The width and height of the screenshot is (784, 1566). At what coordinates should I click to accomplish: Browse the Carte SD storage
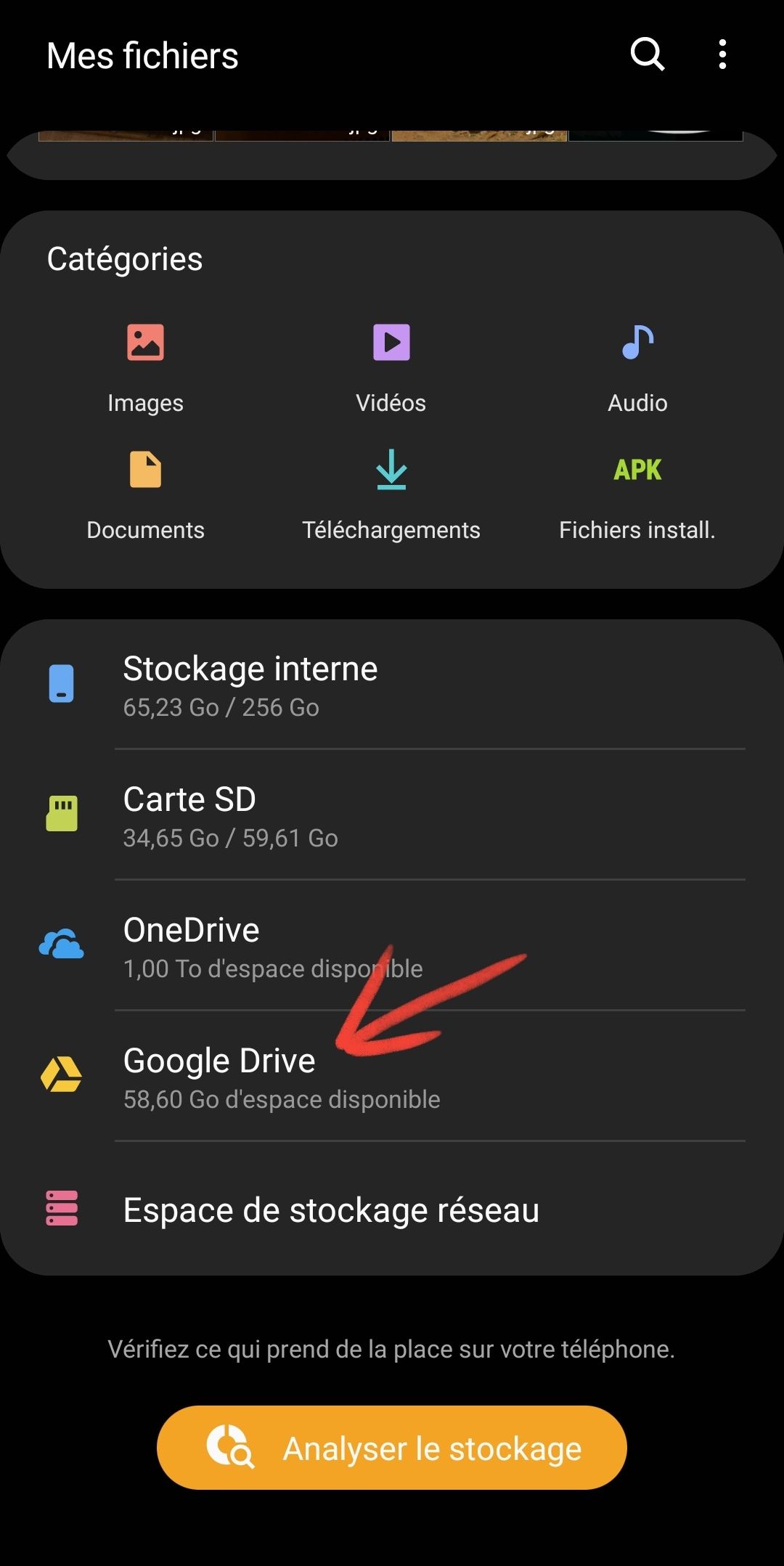(392, 815)
